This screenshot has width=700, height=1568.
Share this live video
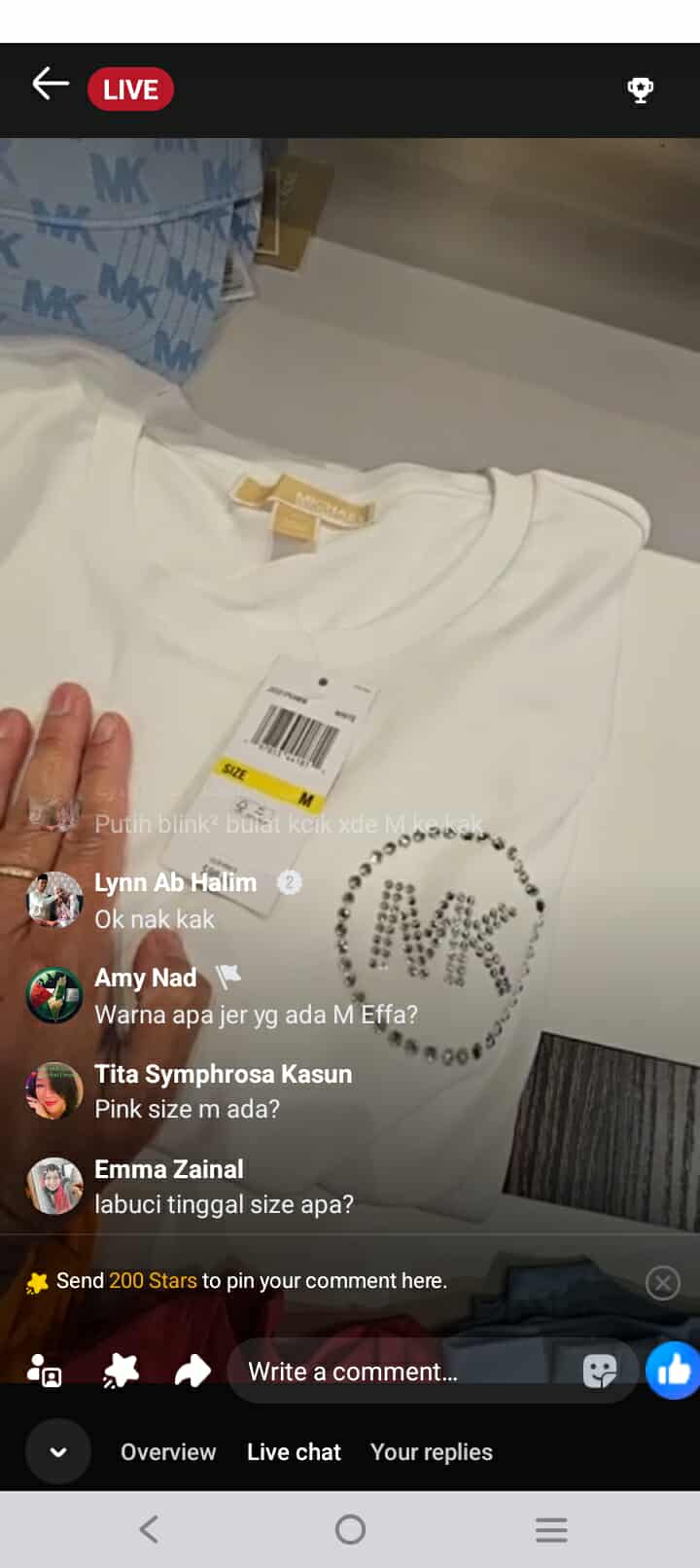pyautogui.click(x=192, y=1372)
